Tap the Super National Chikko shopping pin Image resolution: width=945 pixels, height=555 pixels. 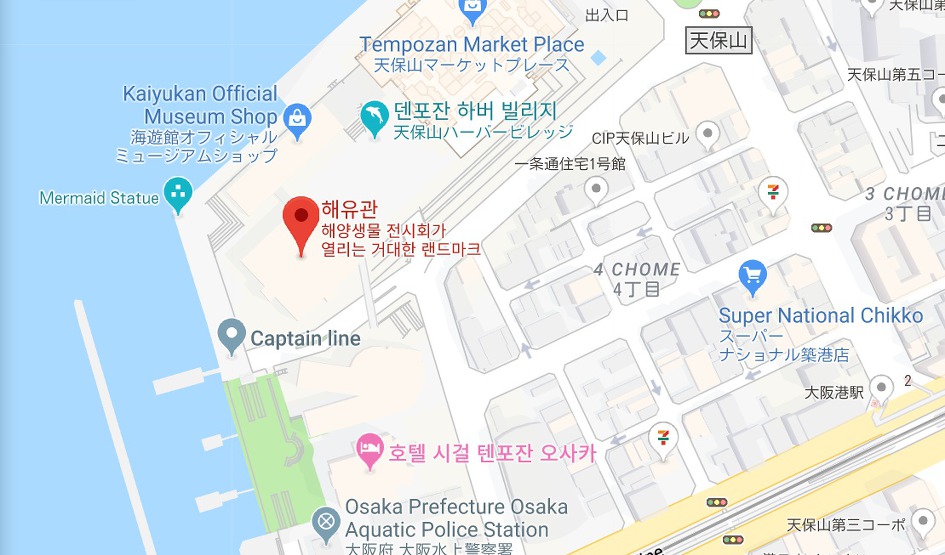[752, 278]
